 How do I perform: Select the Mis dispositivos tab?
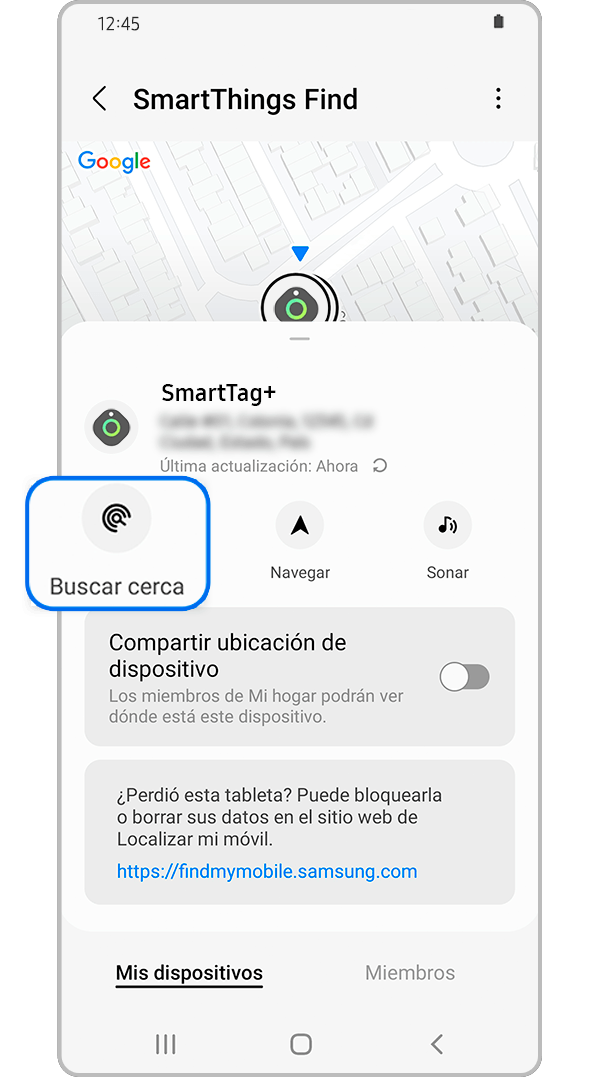[189, 972]
